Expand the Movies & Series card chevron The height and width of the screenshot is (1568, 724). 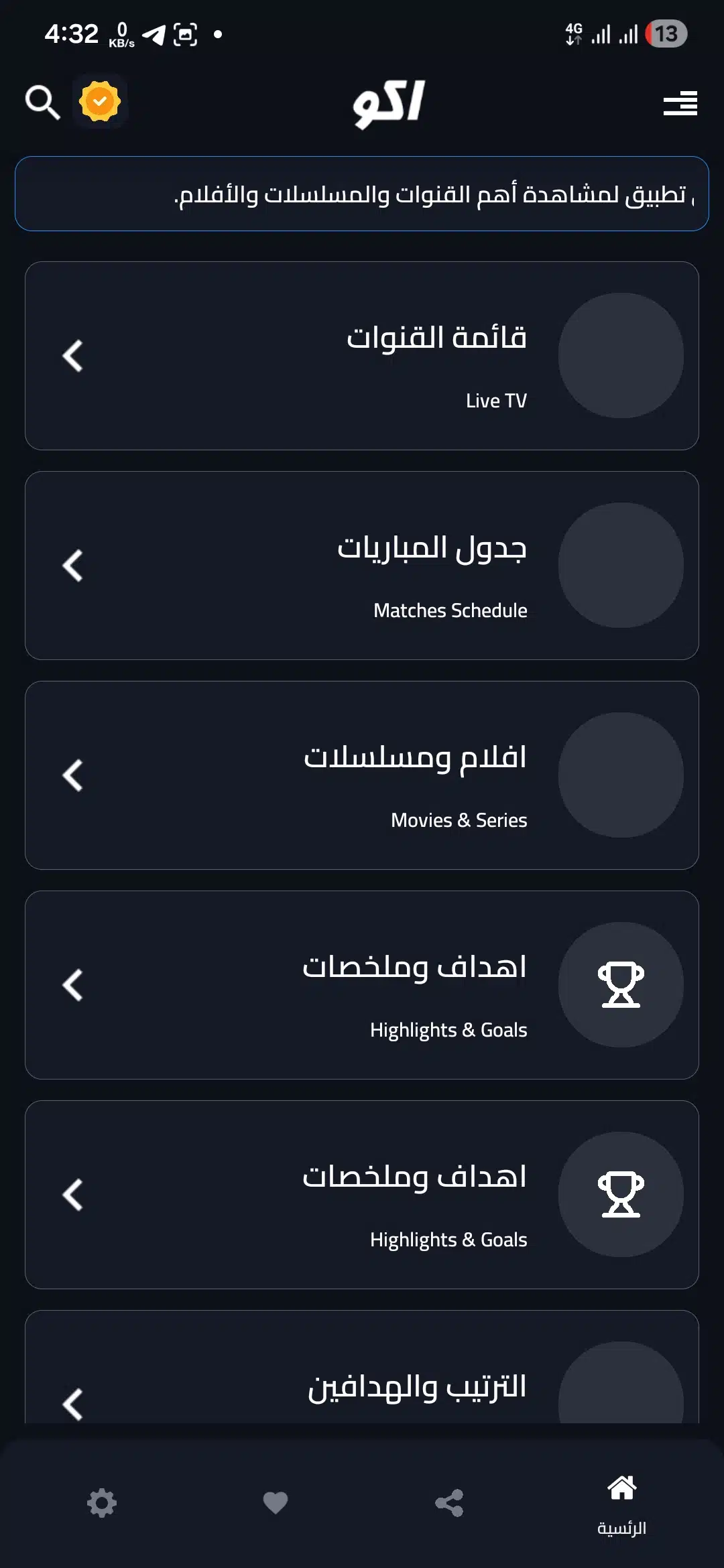[72, 775]
